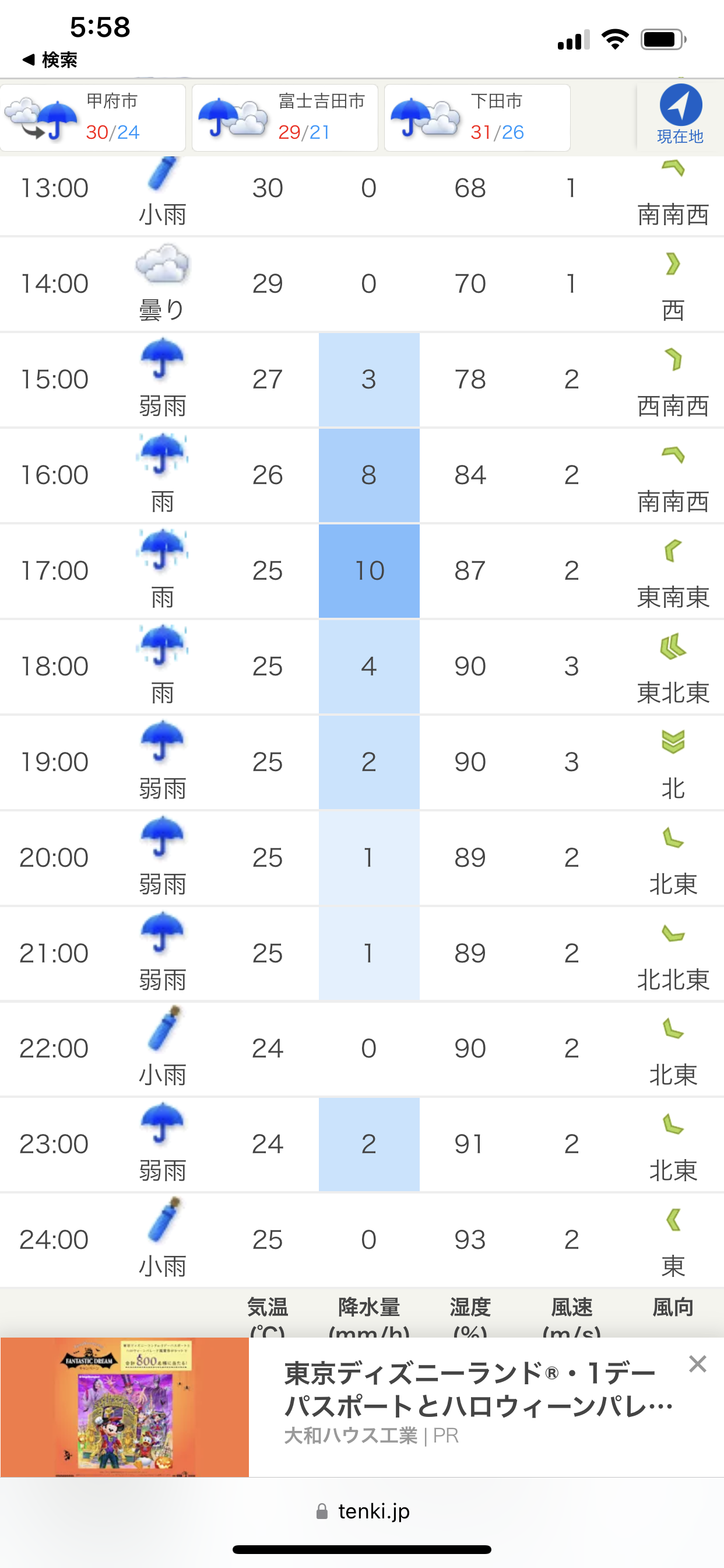Open the 富士吉田市 weather forecast card
This screenshot has height=1568, width=724.
pyautogui.click(x=284, y=117)
